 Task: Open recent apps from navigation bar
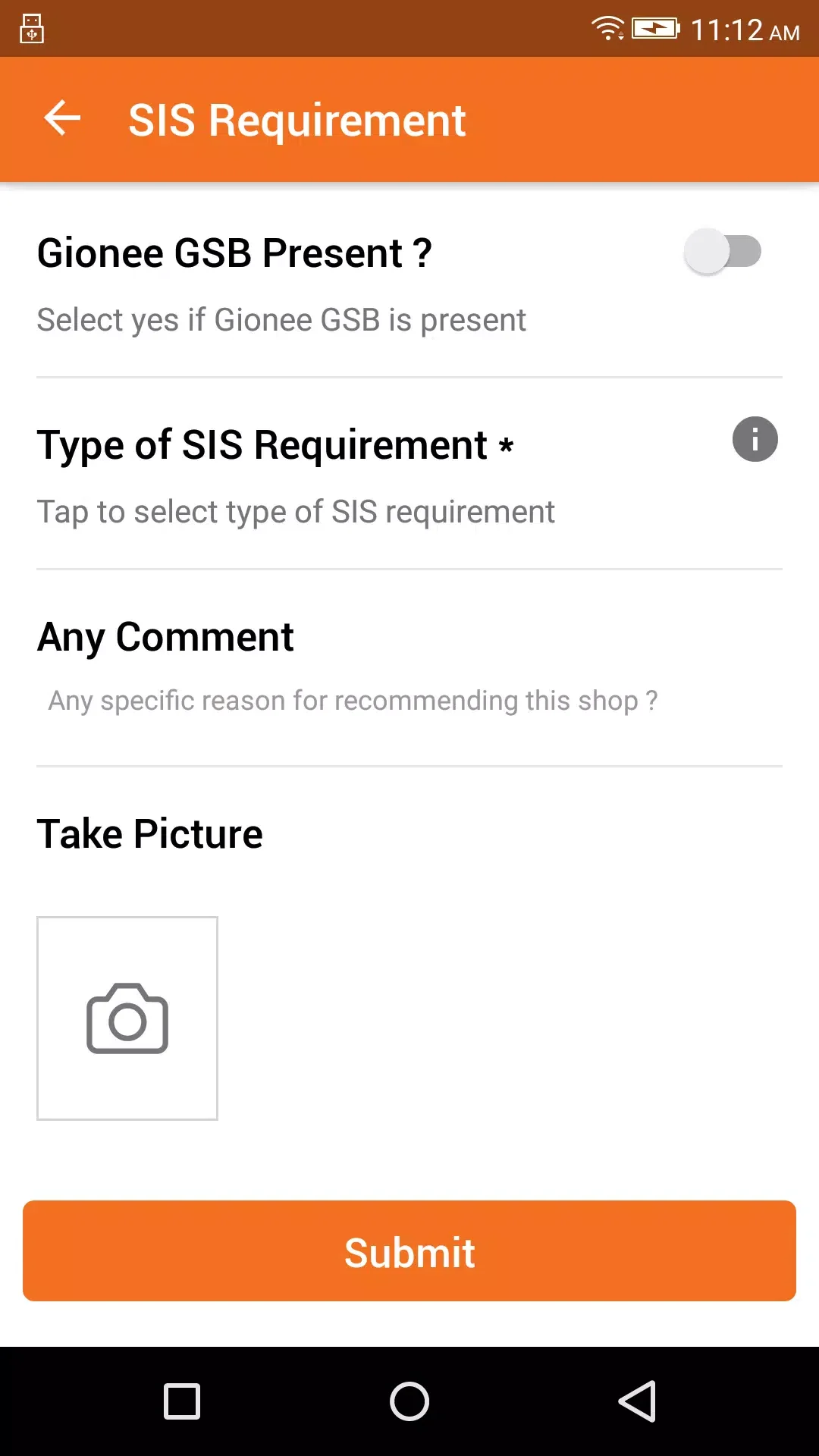[x=182, y=1401]
